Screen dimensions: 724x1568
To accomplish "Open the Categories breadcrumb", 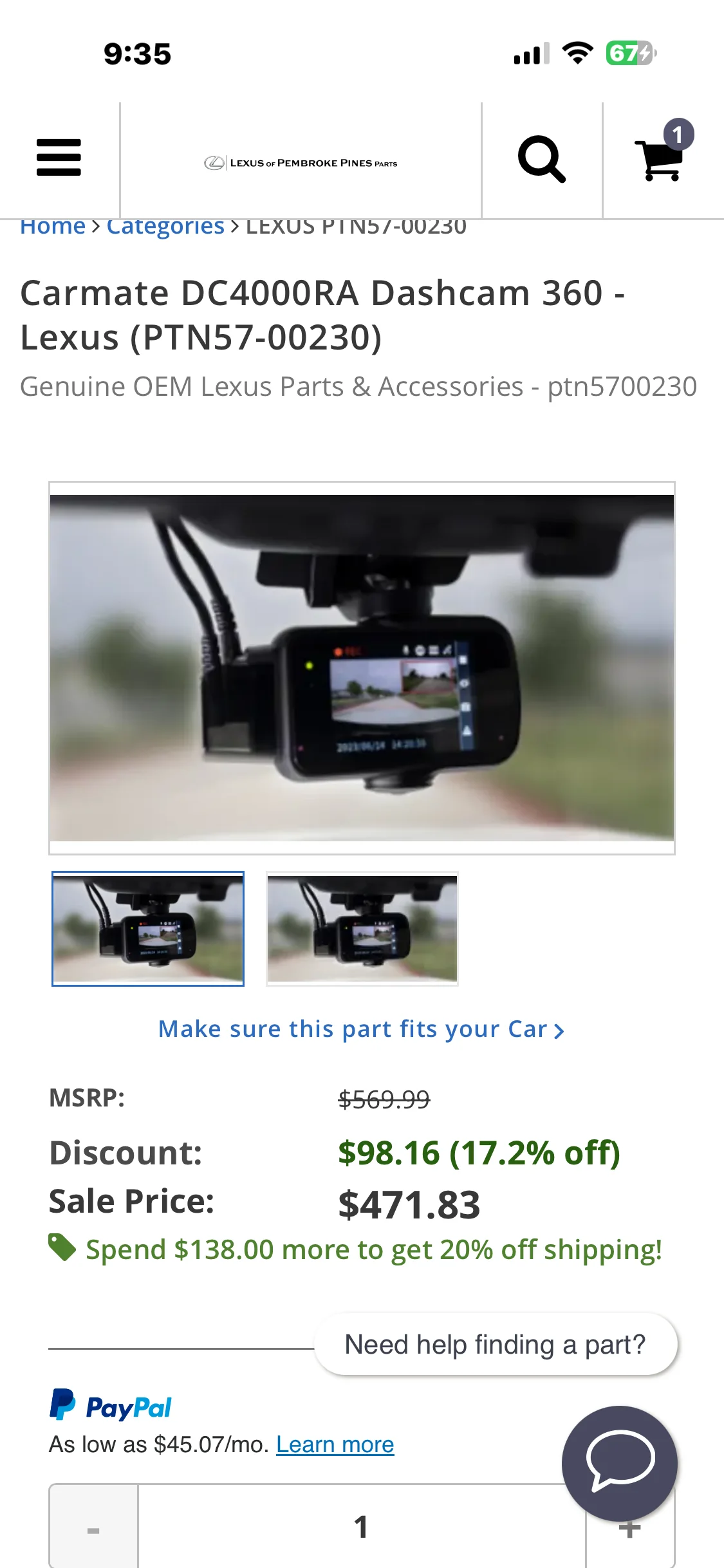I will [x=165, y=228].
